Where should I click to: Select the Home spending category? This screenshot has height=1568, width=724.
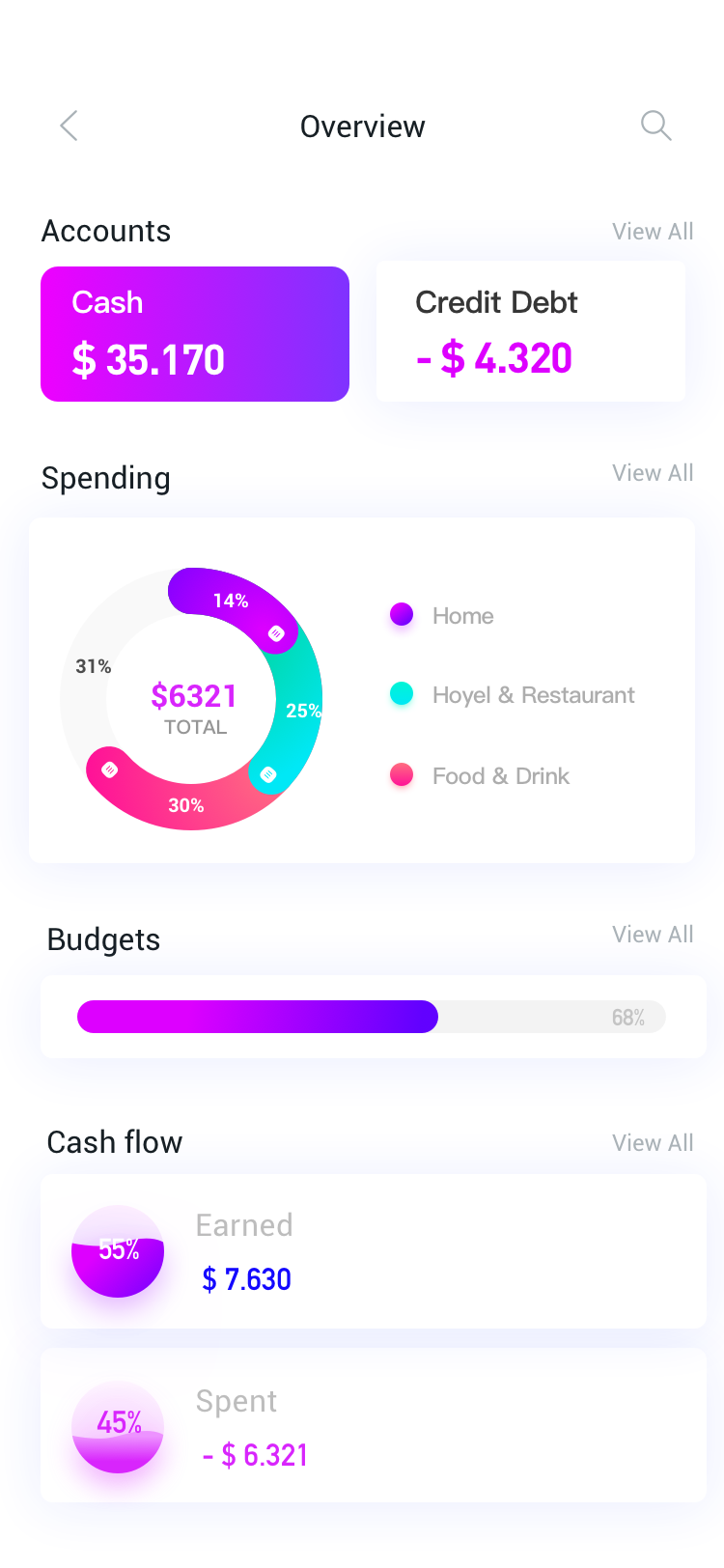click(442, 615)
